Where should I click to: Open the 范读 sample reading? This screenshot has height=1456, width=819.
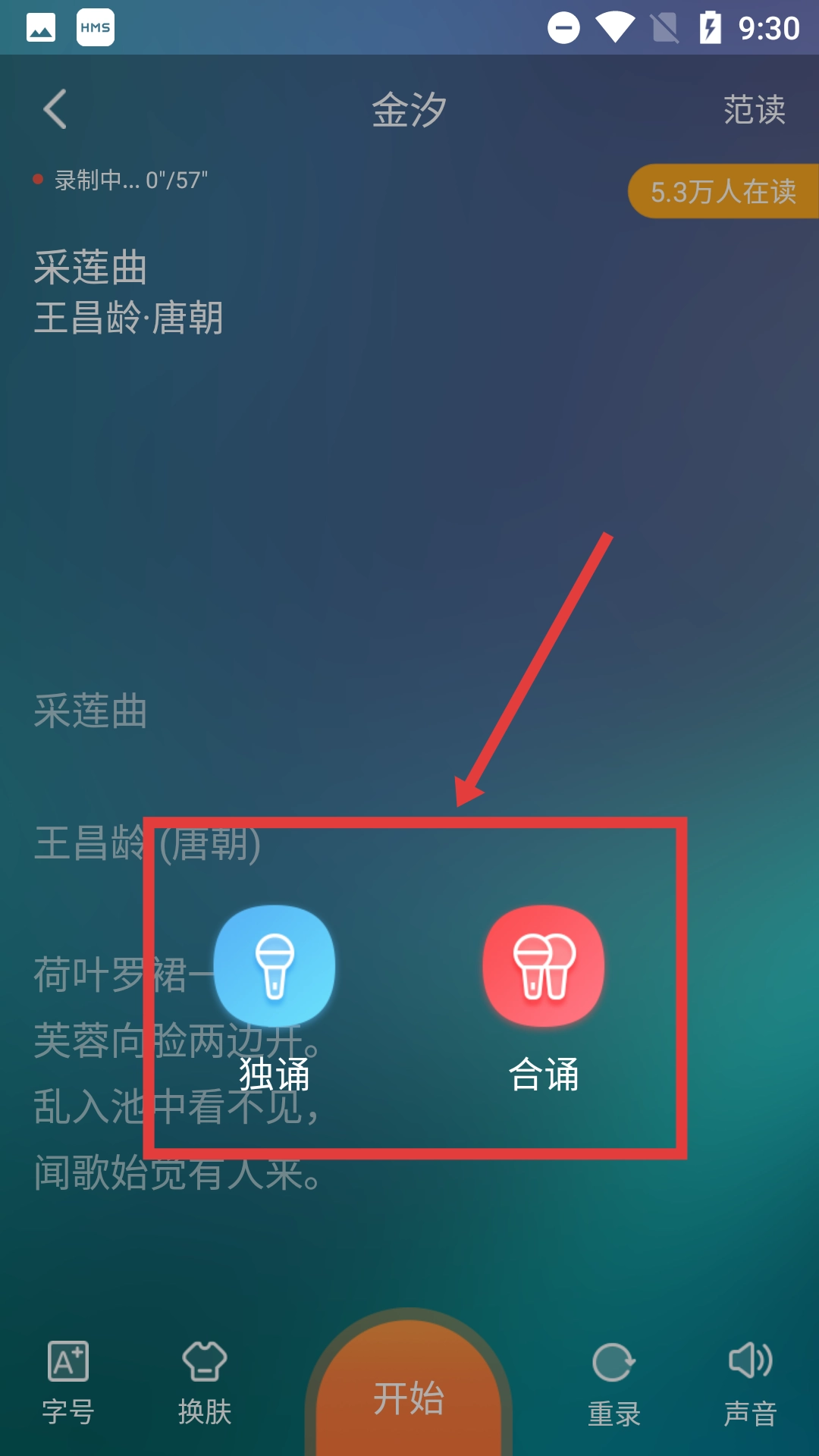pyautogui.click(x=754, y=110)
